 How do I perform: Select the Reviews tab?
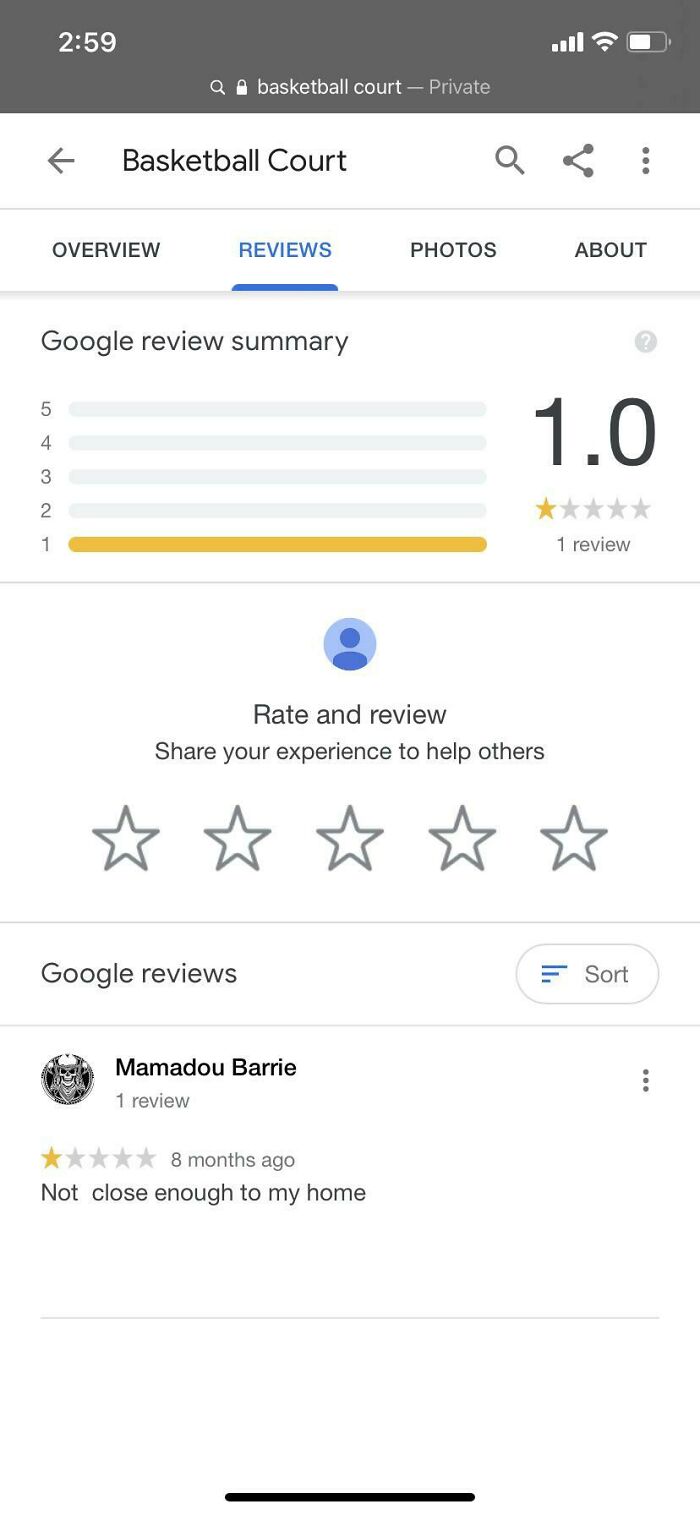pyautogui.click(x=285, y=250)
